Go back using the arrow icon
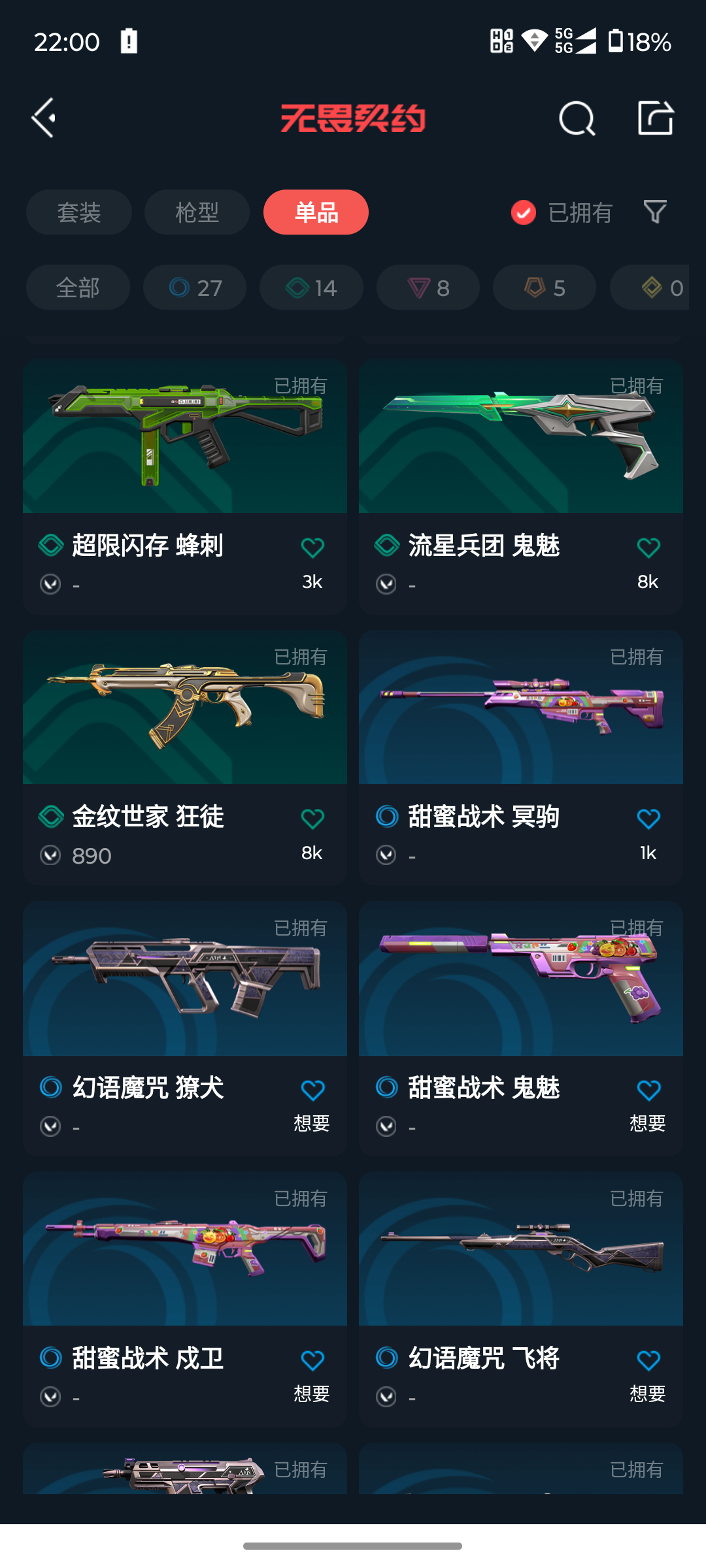706x1568 pixels. [x=44, y=118]
